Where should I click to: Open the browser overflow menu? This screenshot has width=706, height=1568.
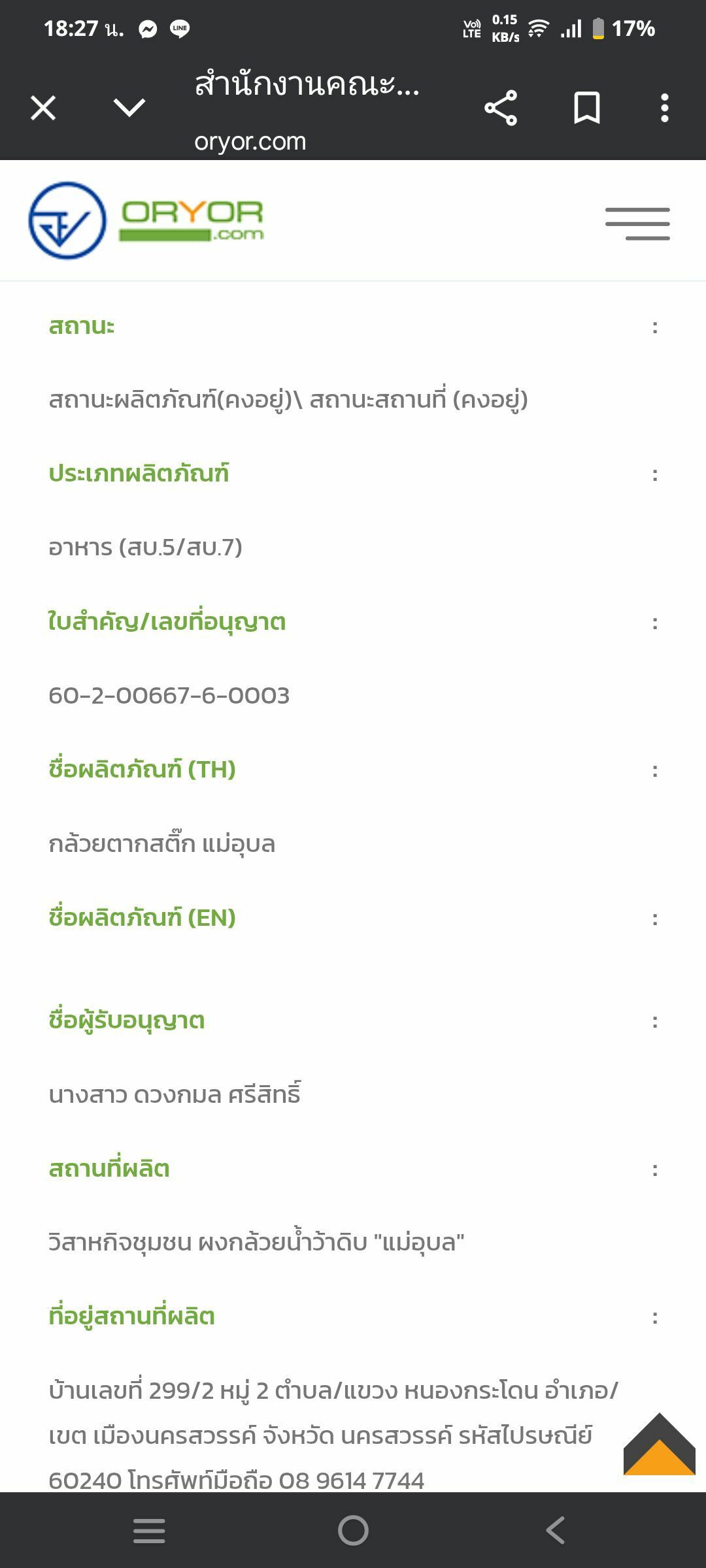click(x=664, y=108)
